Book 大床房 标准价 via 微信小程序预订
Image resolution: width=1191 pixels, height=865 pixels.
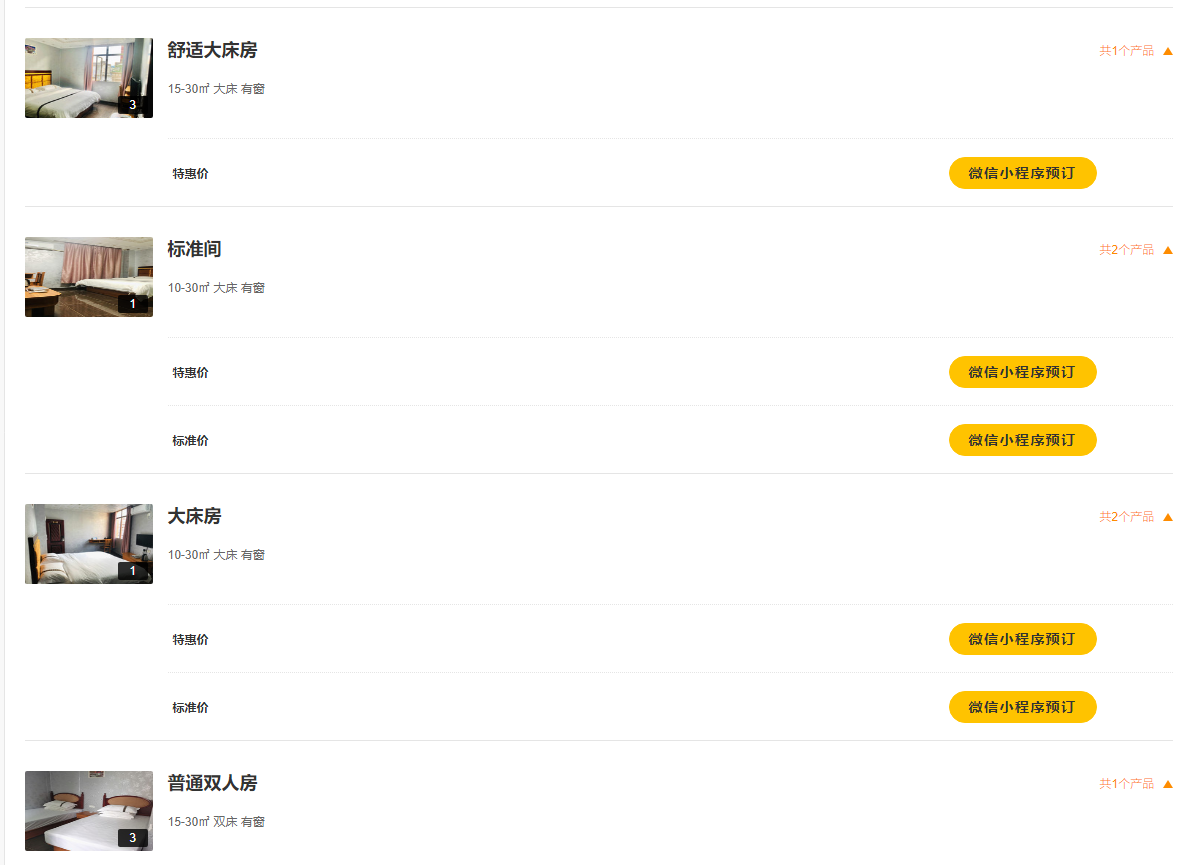1022,707
